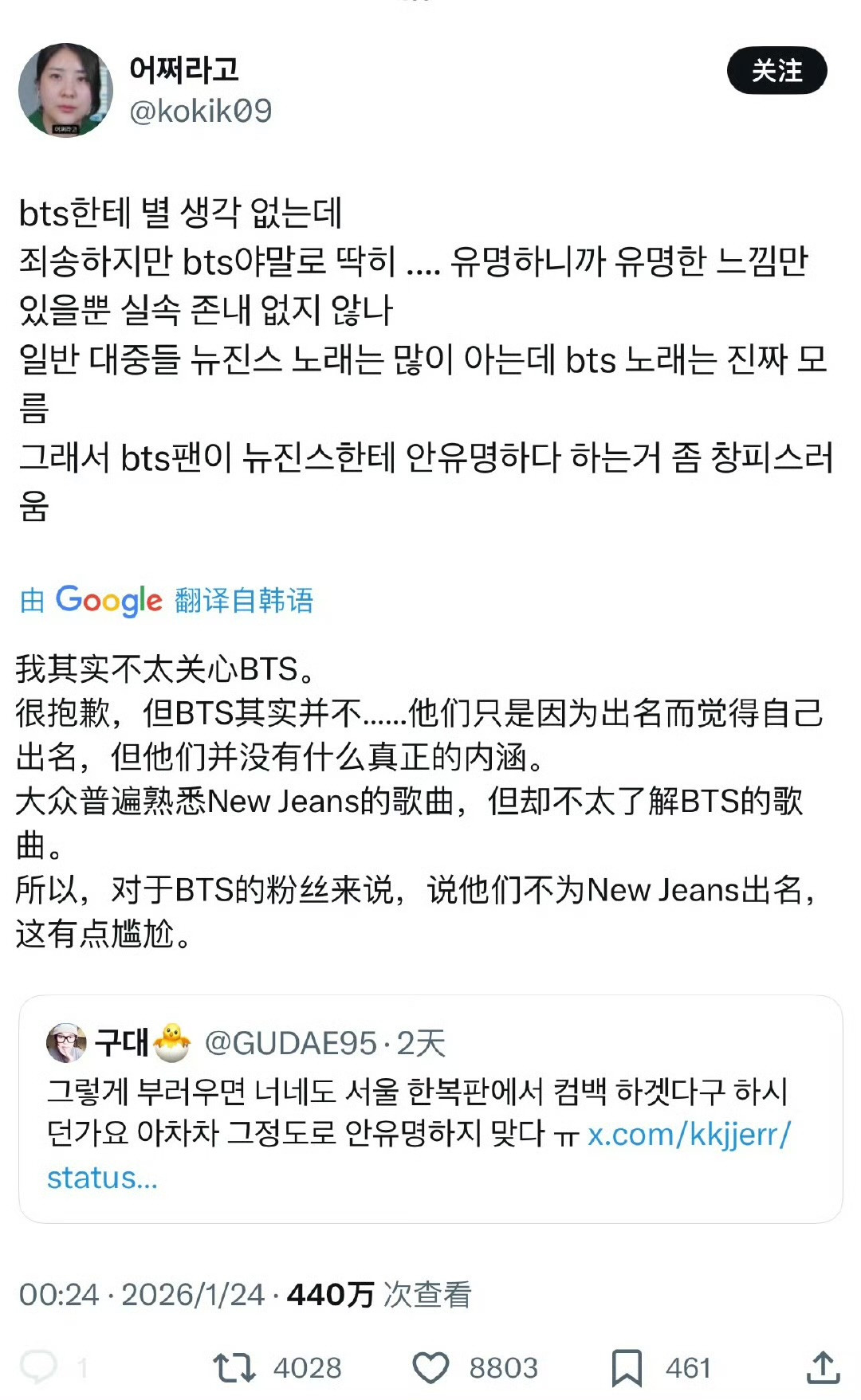Screen dimensions: 861x1400
Task: Share this post
Action: pyautogui.click(x=823, y=1367)
